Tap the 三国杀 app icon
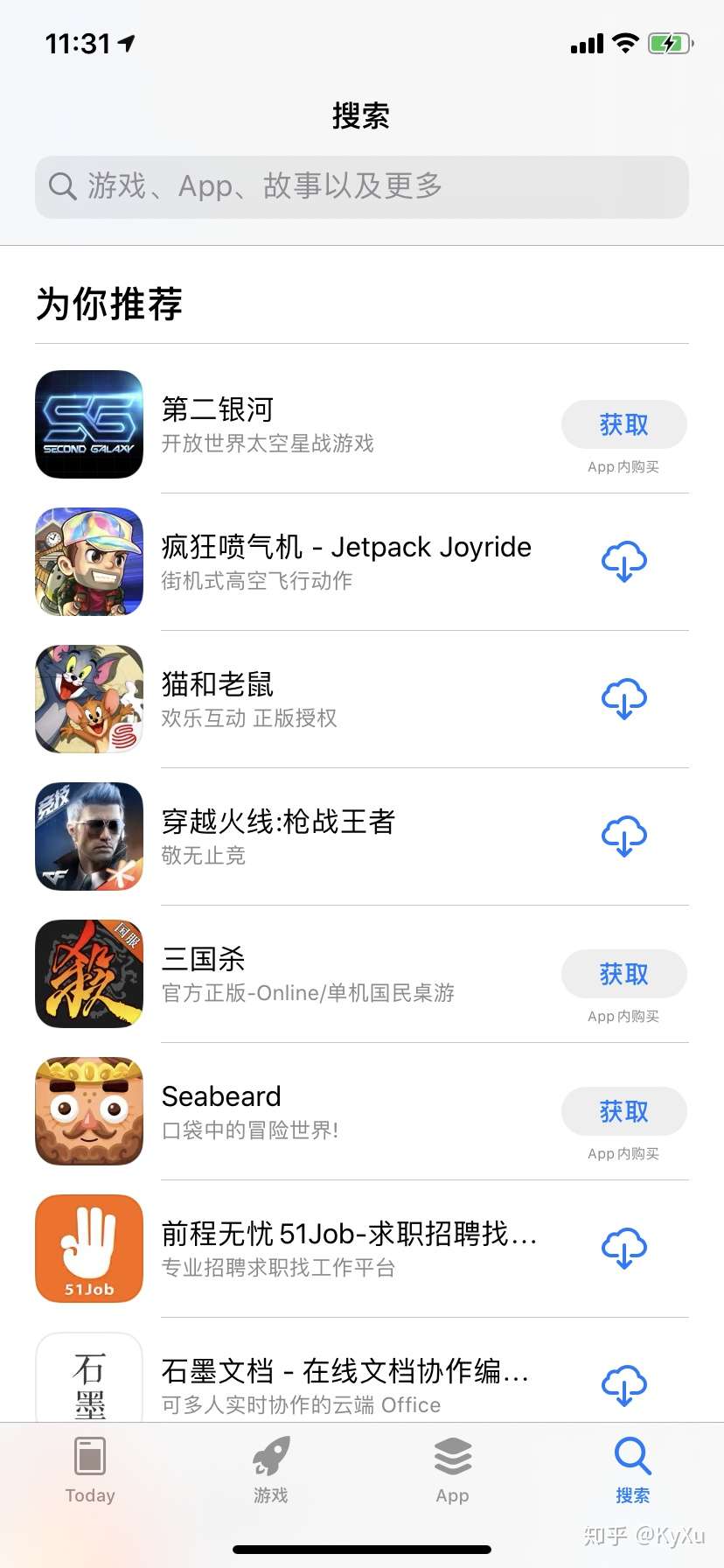The width and height of the screenshot is (724, 1568). click(88, 973)
